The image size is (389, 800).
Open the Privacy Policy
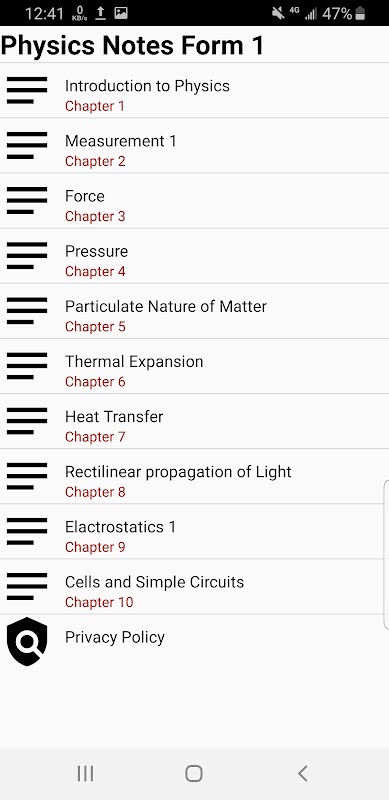pos(194,641)
